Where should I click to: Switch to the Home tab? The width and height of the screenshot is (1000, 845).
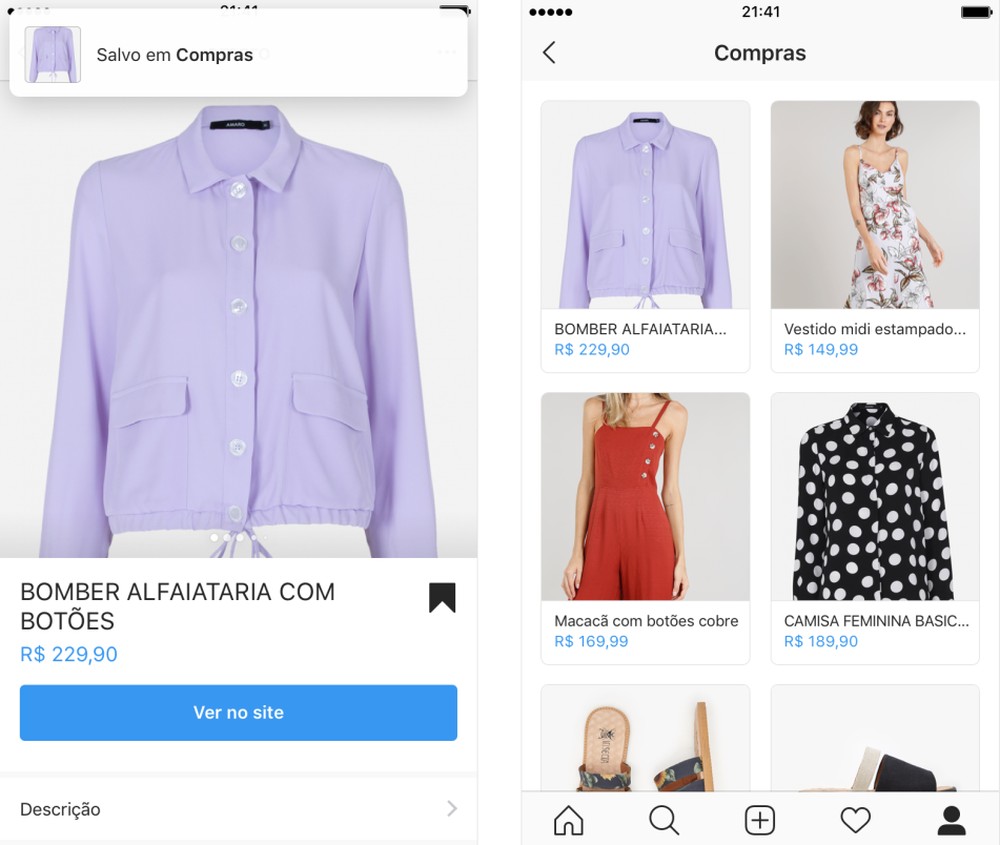coord(568,821)
